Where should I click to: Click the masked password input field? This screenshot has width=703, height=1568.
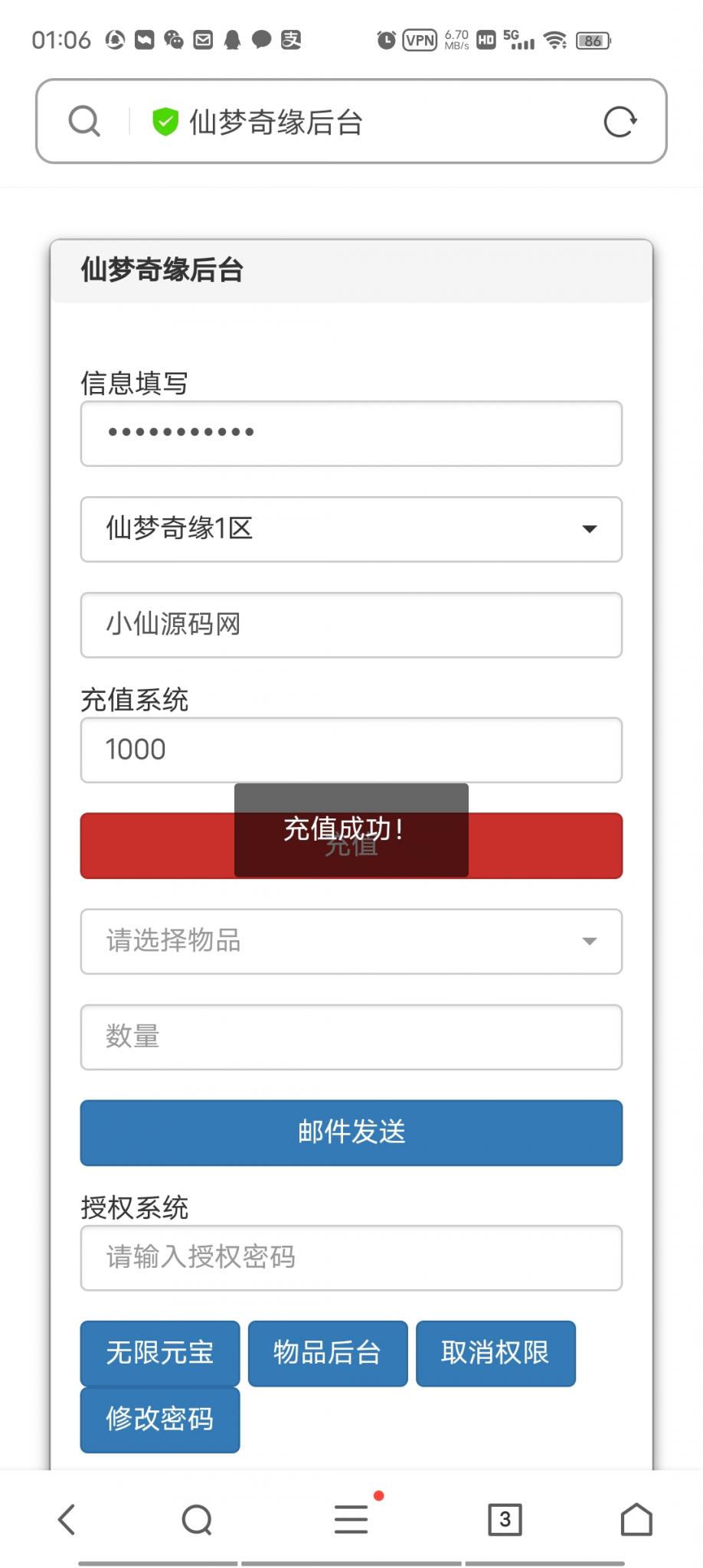350,433
